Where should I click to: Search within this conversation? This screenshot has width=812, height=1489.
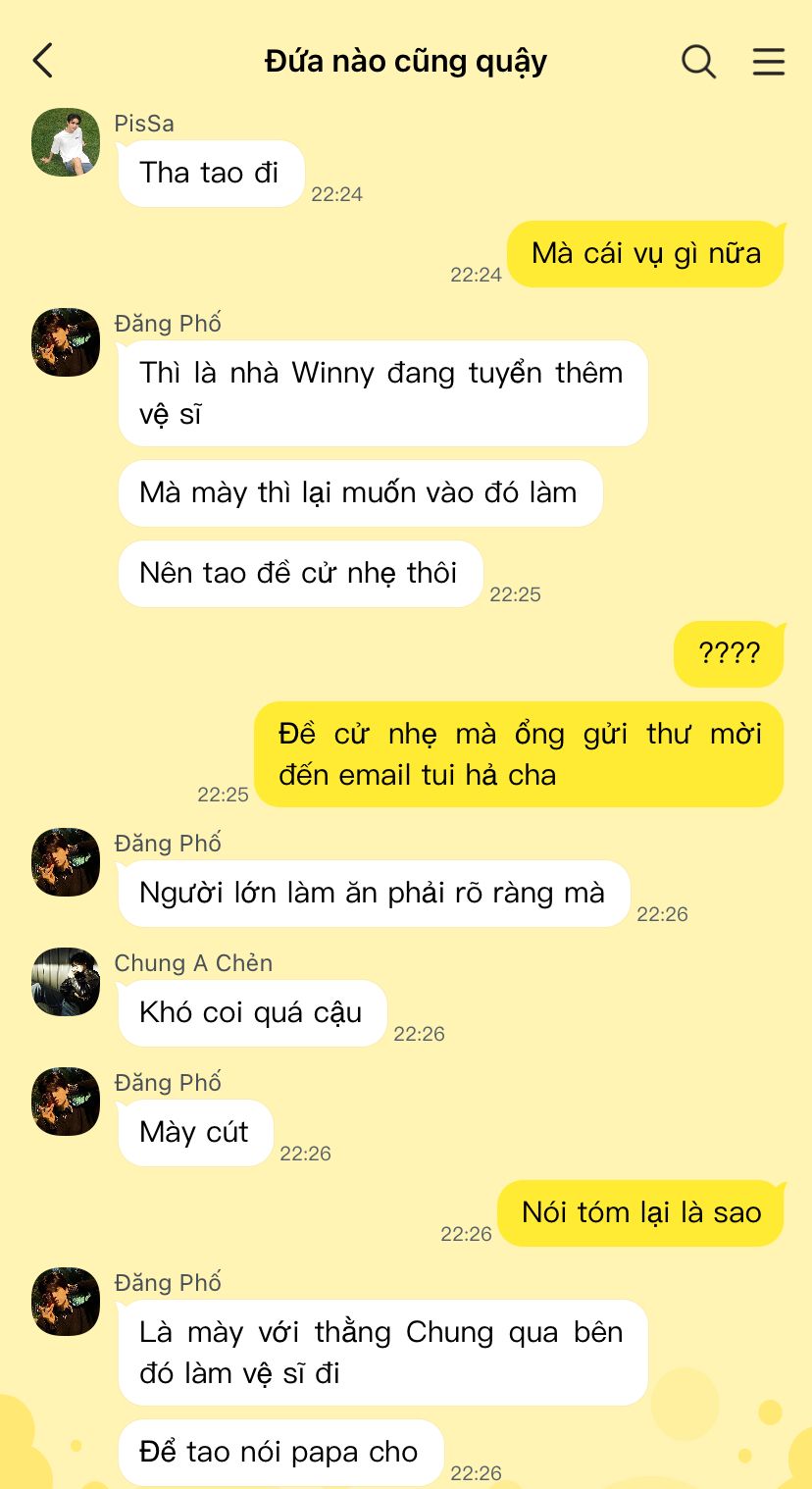point(698,61)
